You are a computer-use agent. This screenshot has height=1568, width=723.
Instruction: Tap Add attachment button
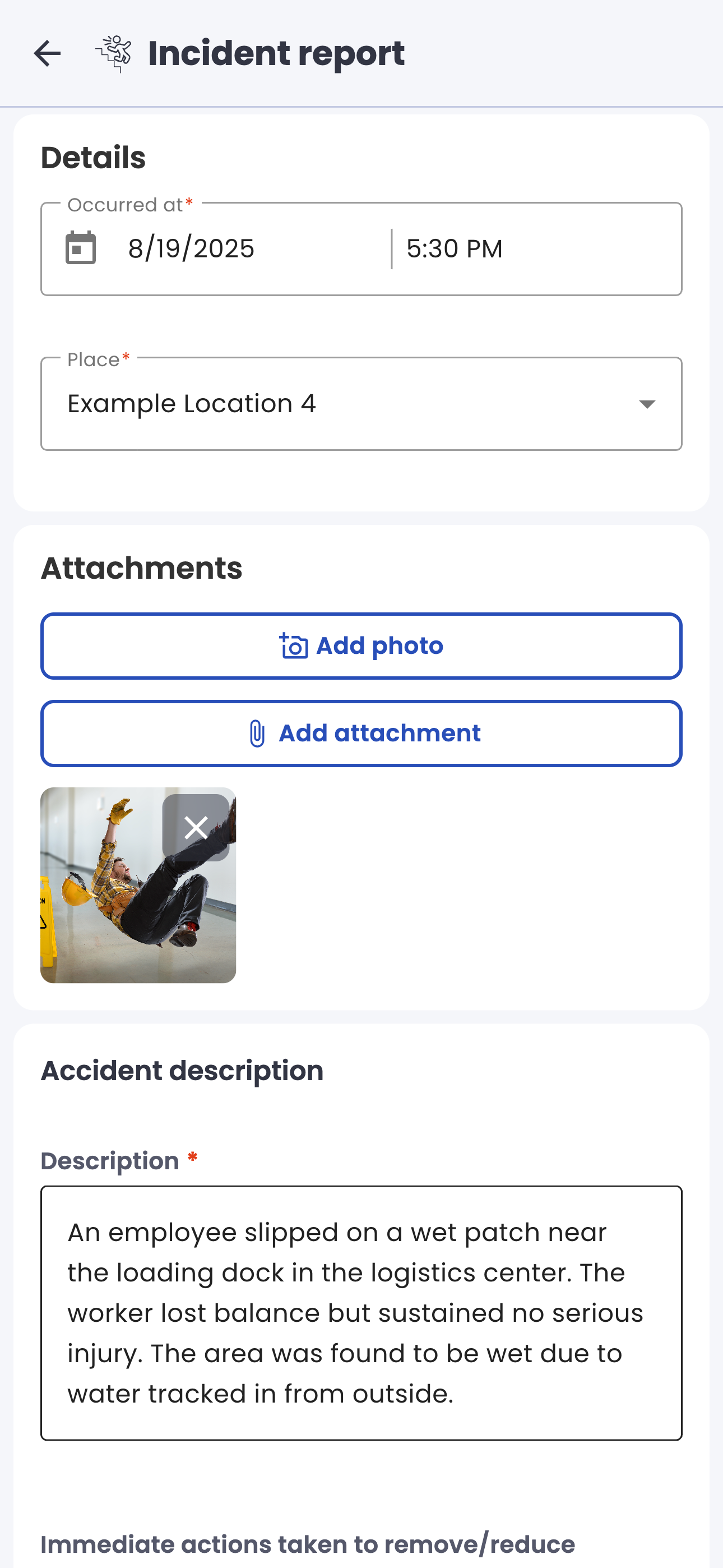click(361, 734)
